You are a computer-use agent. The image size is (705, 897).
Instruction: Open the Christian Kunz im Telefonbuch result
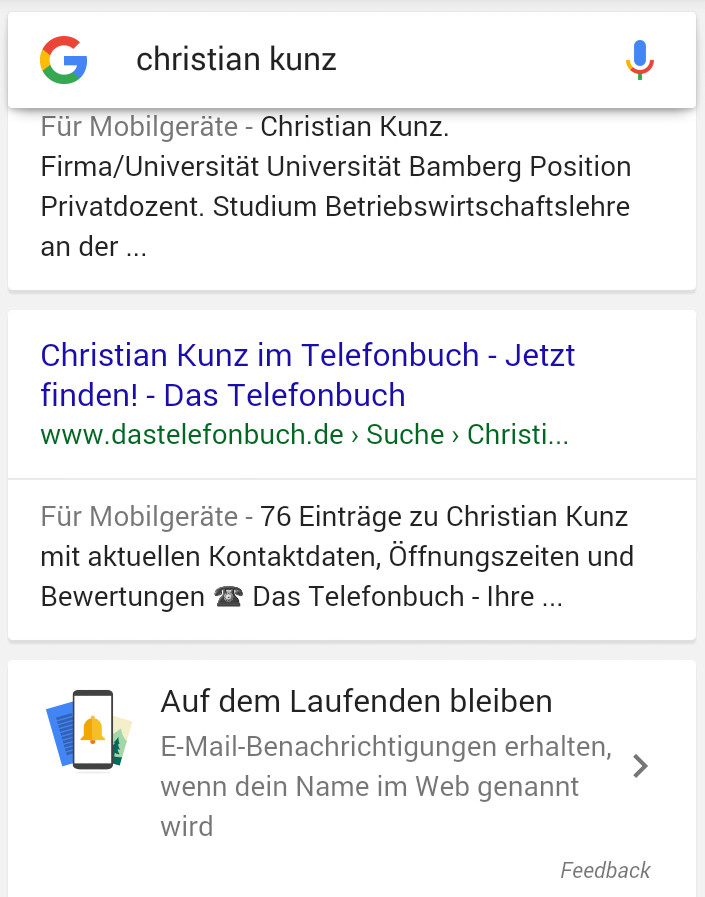[x=308, y=375]
